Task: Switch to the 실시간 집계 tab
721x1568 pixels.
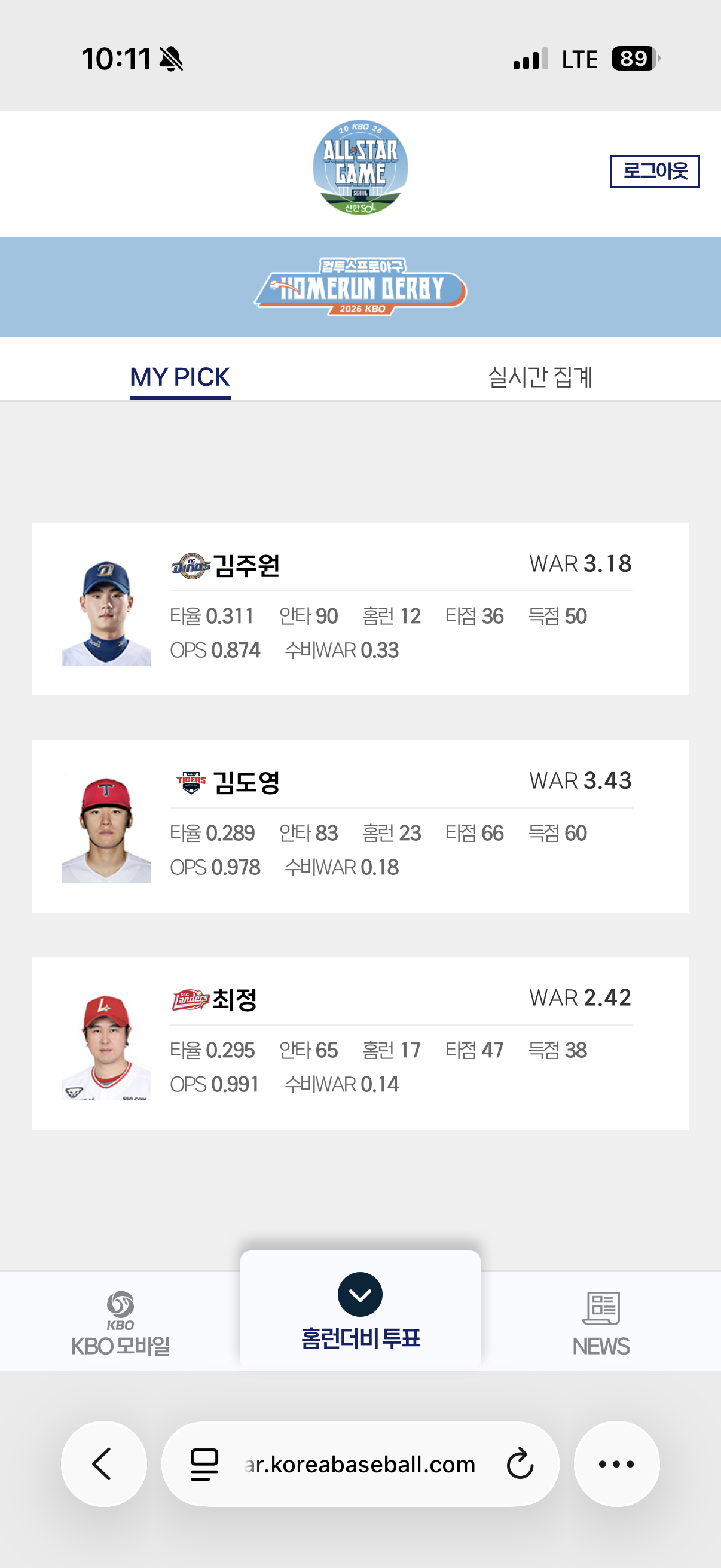Action: tap(540, 376)
